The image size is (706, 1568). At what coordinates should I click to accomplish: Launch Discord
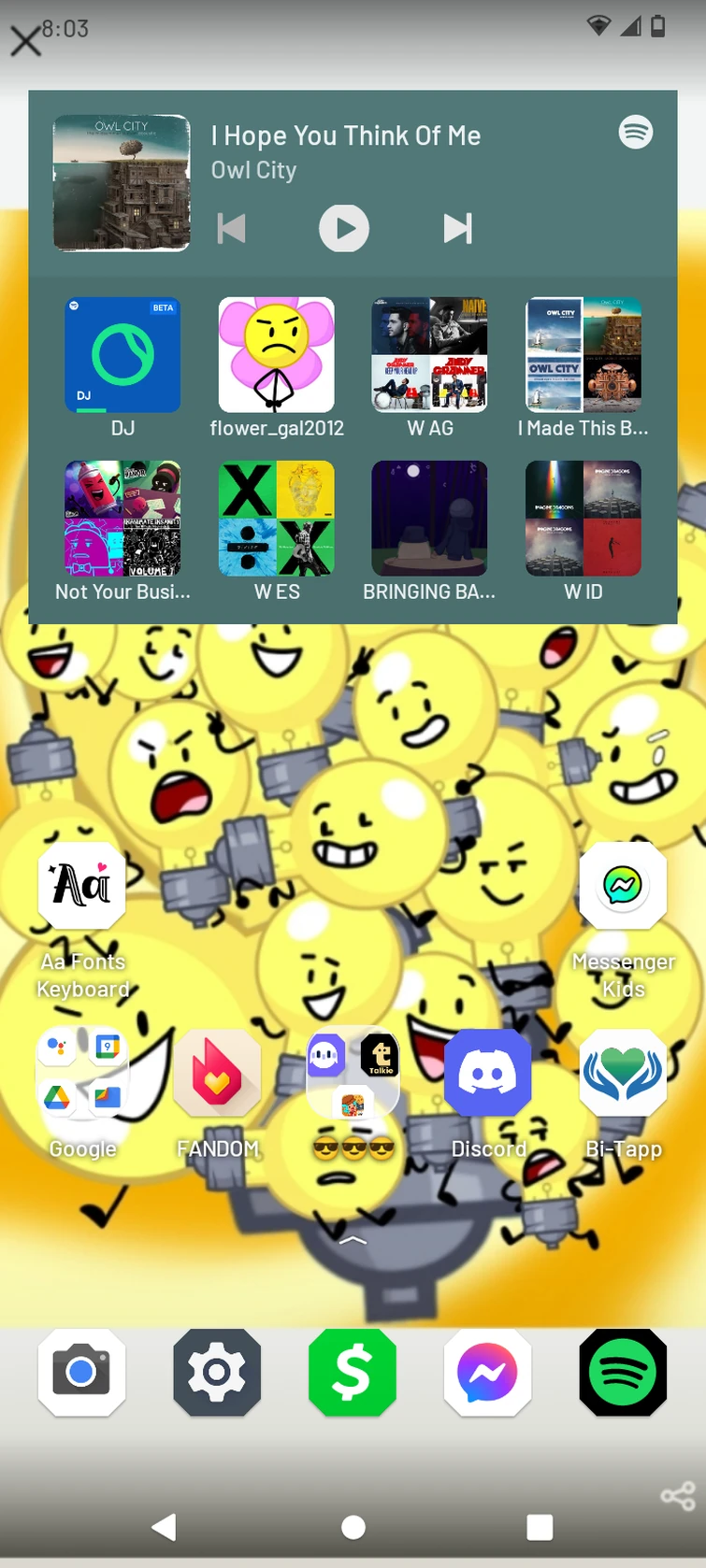[487, 1074]
